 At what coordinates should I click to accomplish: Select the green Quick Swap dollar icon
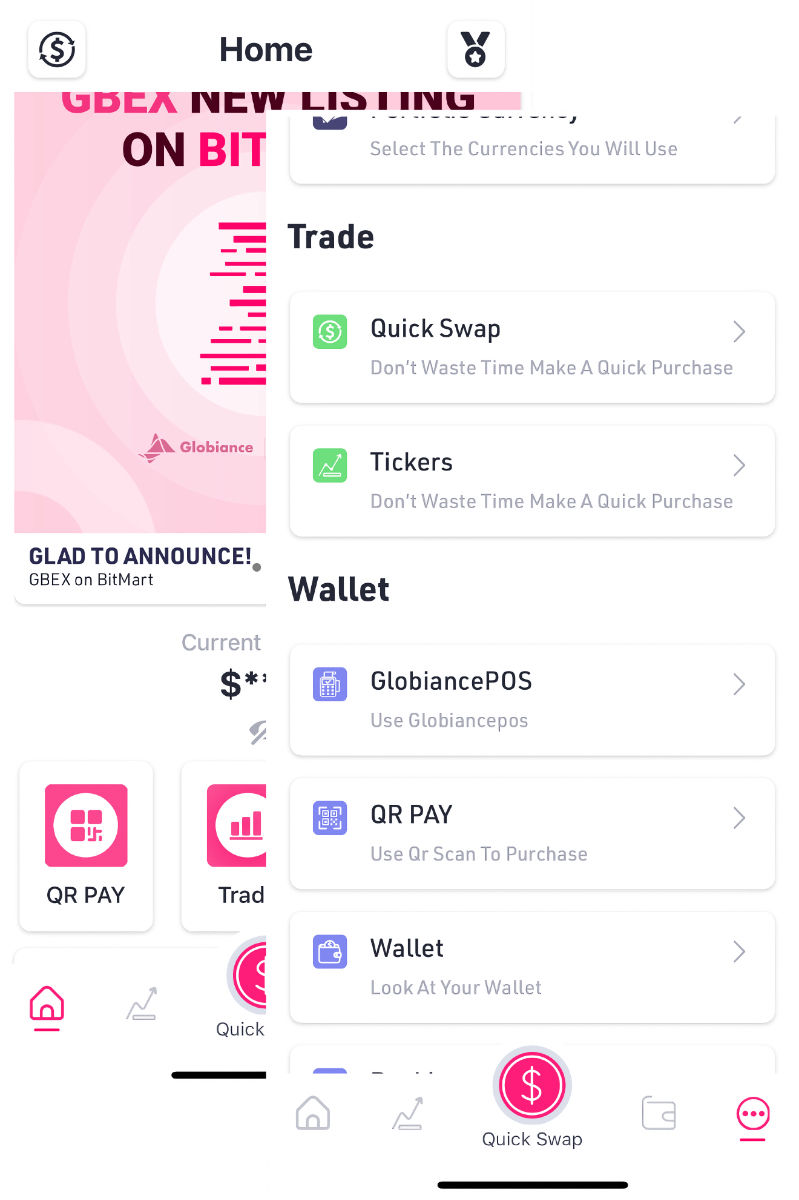click(x=330, y=331)
